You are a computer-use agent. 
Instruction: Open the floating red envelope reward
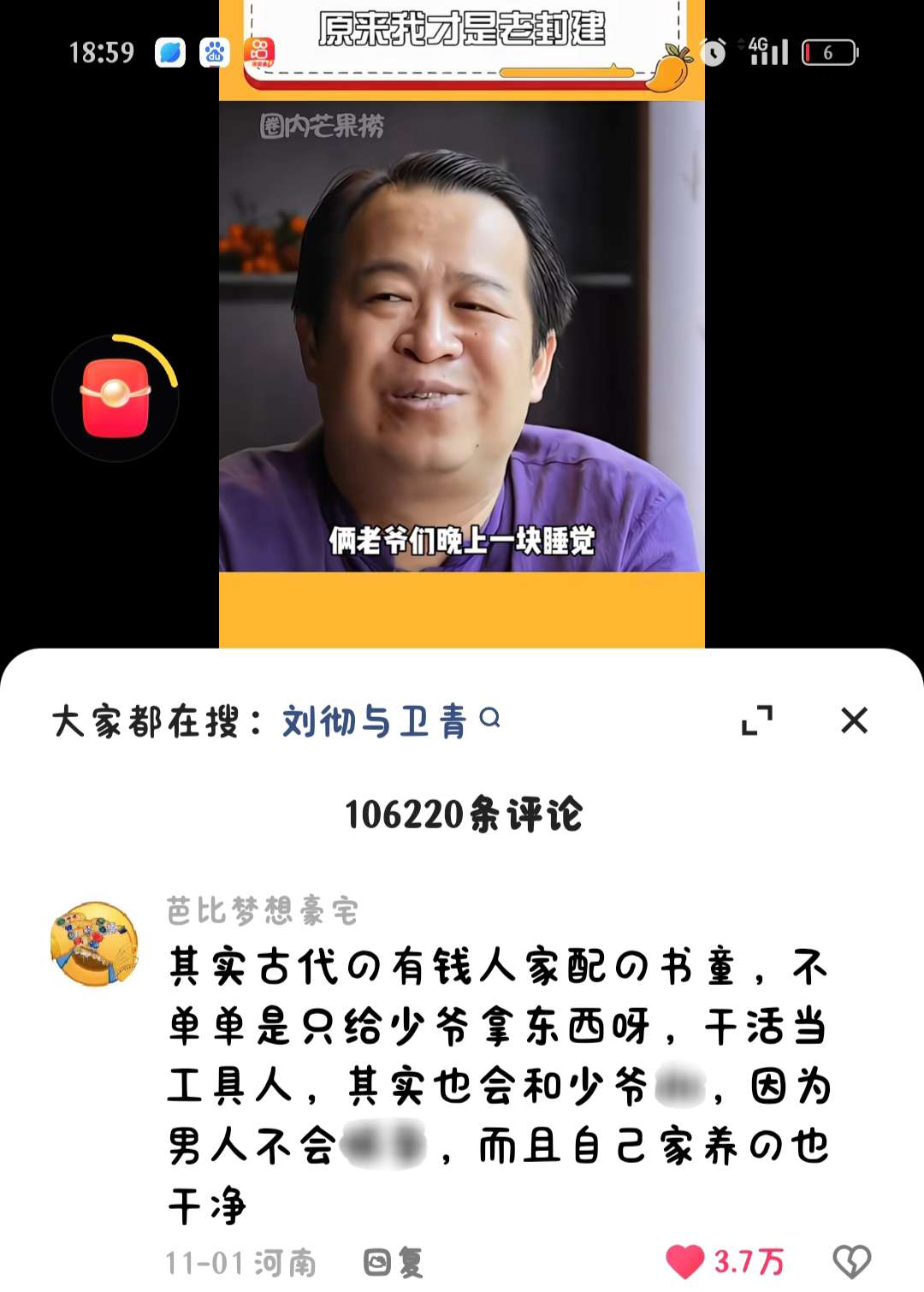coord(115,398)
